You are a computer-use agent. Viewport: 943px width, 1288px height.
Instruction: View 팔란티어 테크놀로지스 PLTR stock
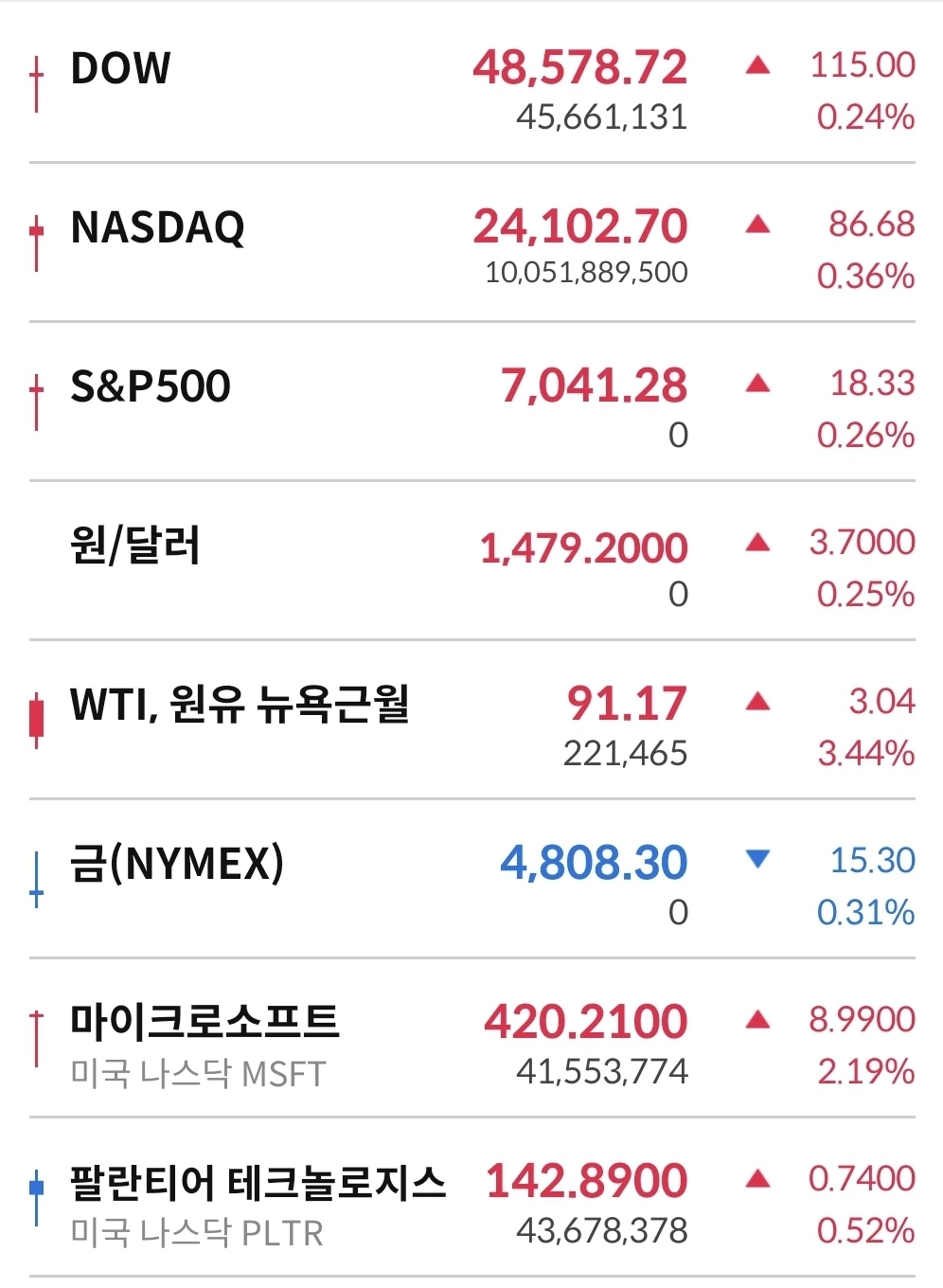coord(258,1183)
